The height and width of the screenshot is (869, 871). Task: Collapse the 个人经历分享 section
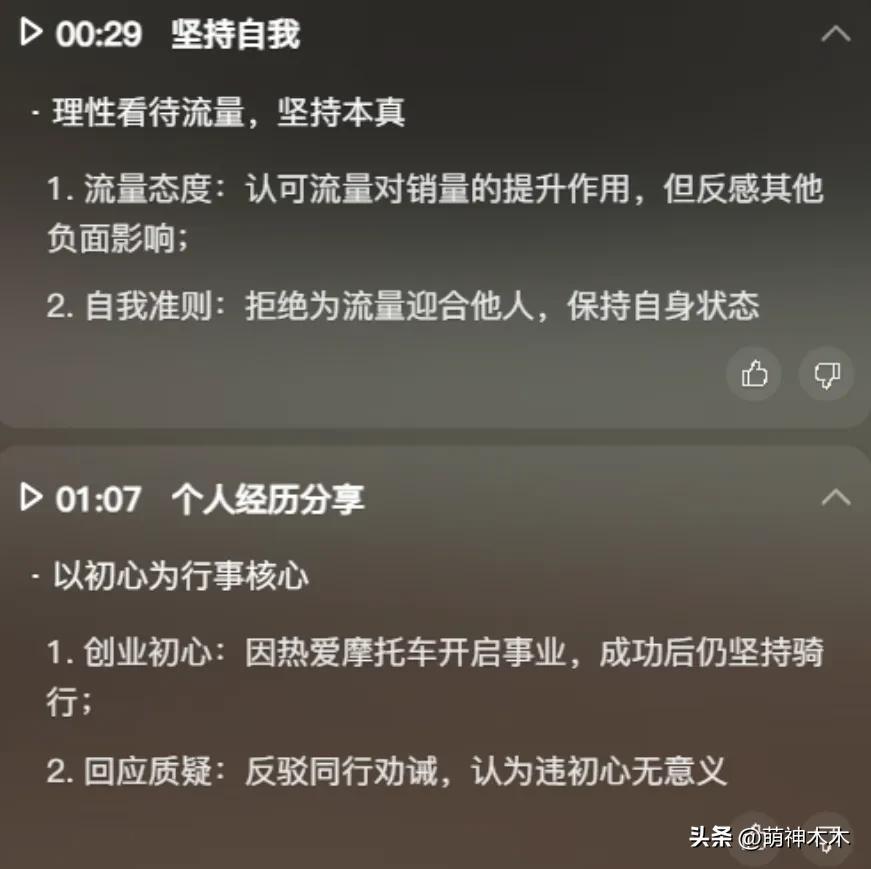[835, 497]
